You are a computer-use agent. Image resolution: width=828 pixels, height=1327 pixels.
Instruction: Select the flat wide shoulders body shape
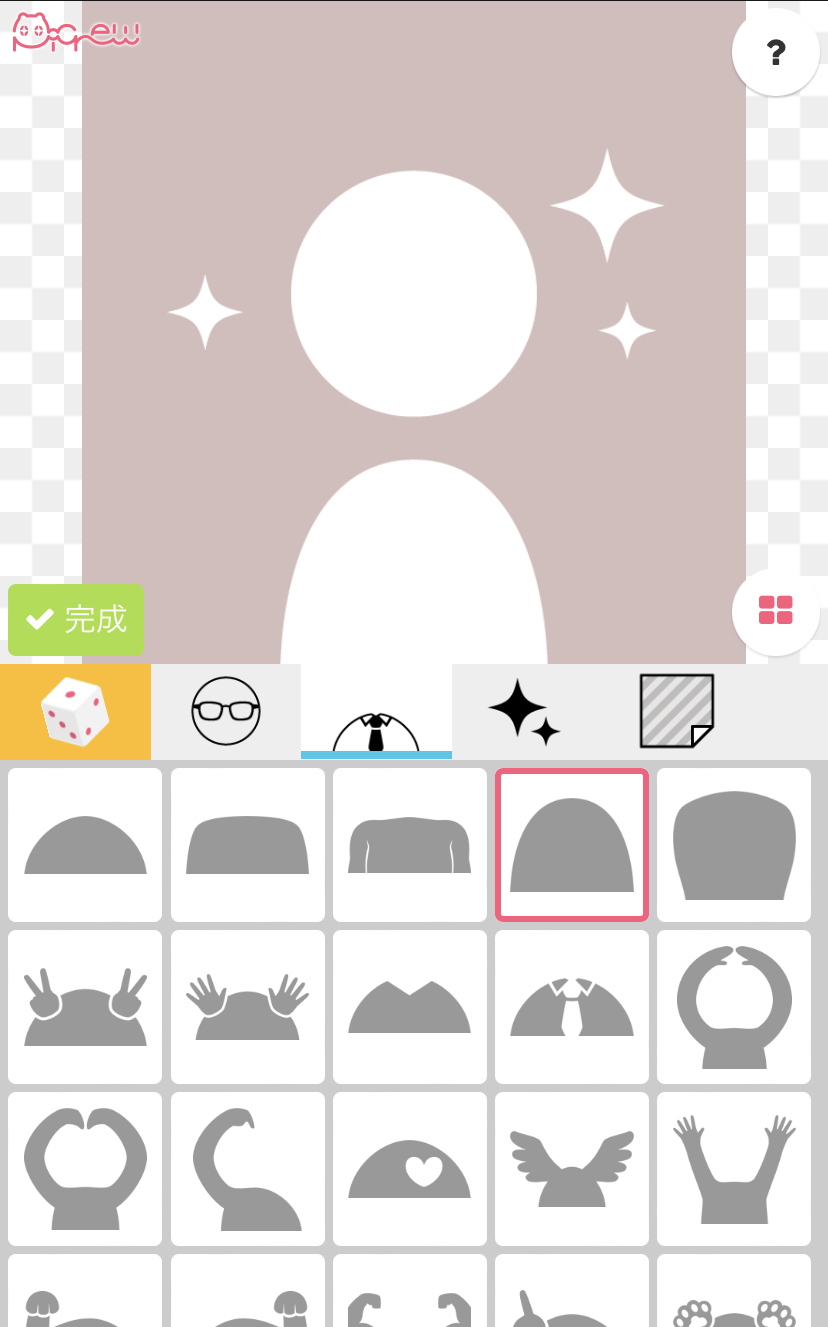tap(248, 845)
